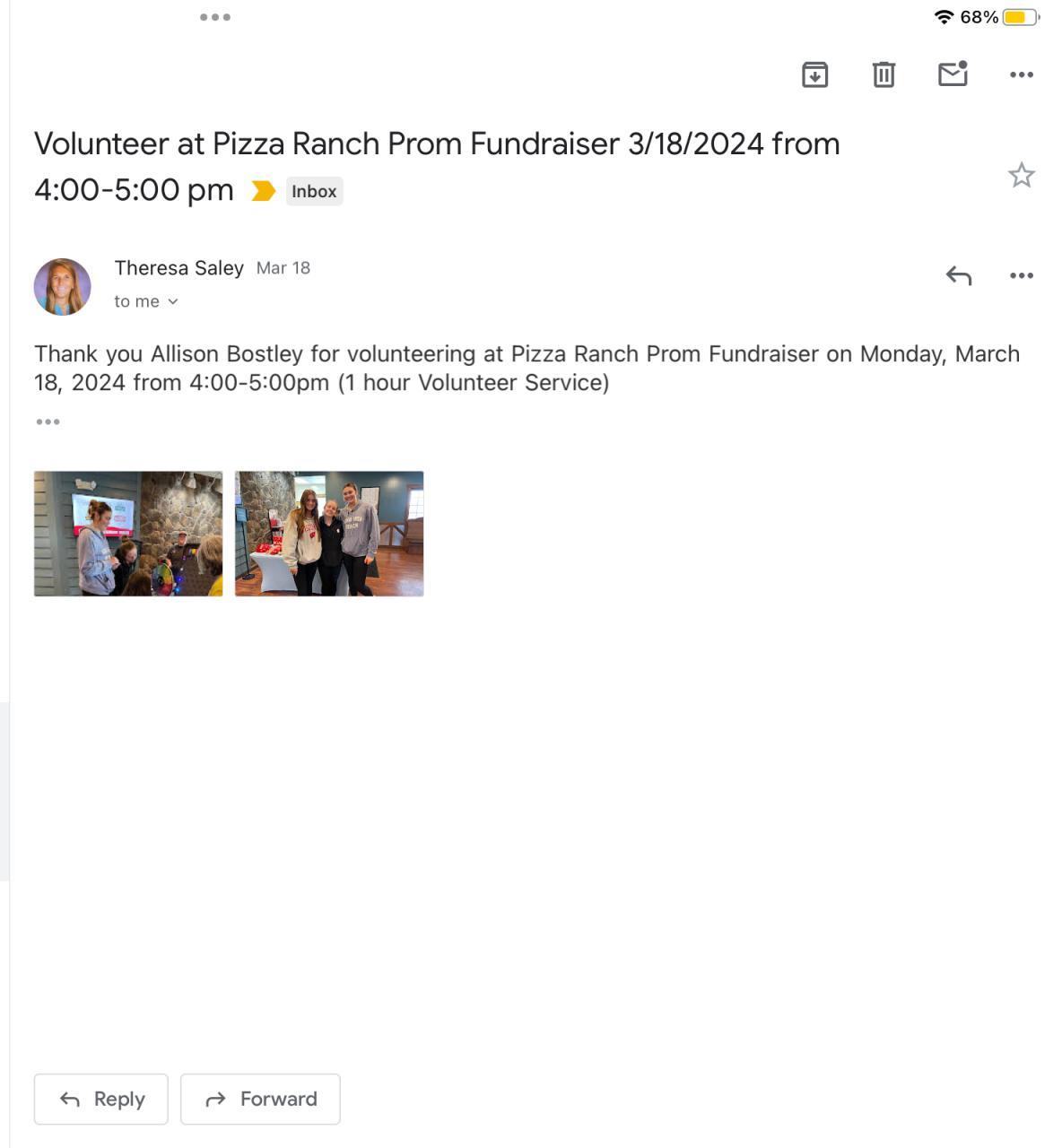View Theresa Saley's profile picture
Viewport: 1062px width, 1148px height.
(63, 287)
